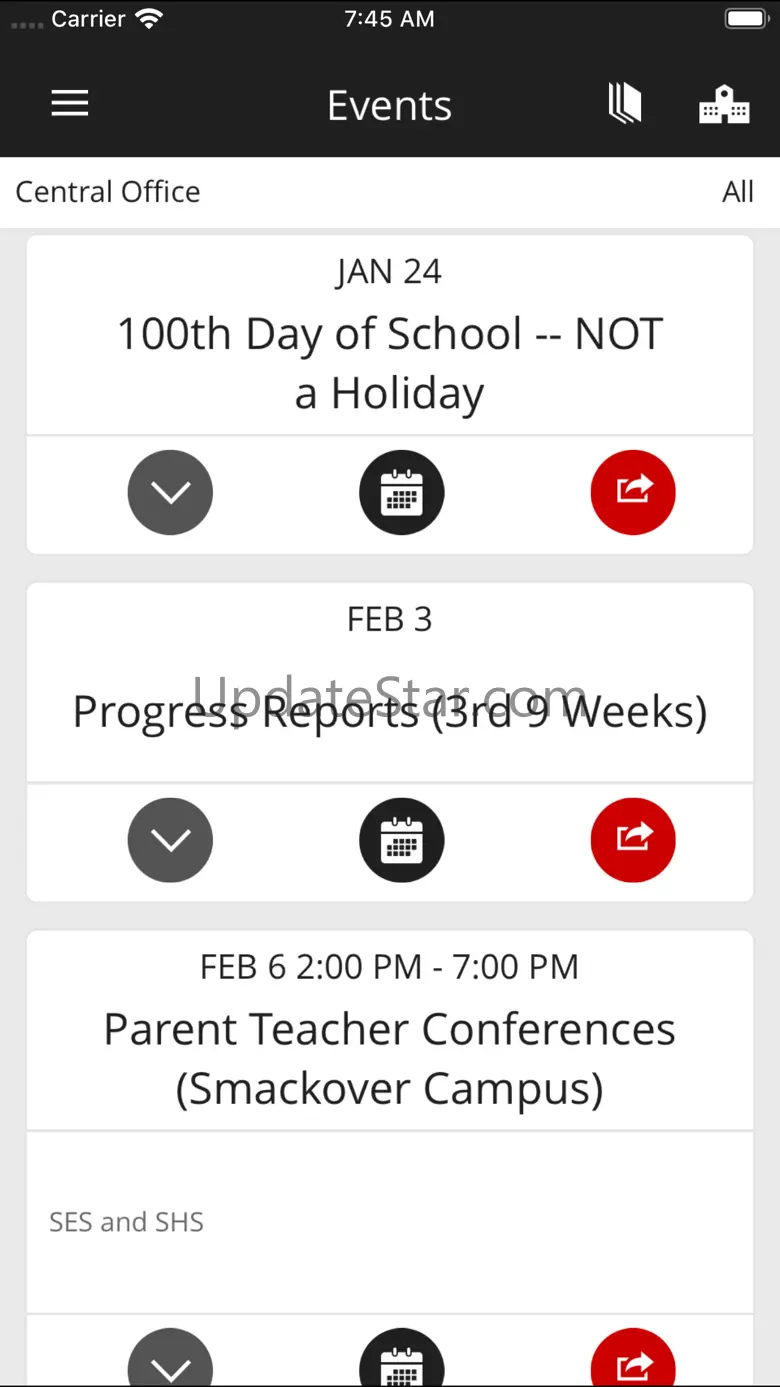
Task: Share the Progress Reports event
Action: 633,840
